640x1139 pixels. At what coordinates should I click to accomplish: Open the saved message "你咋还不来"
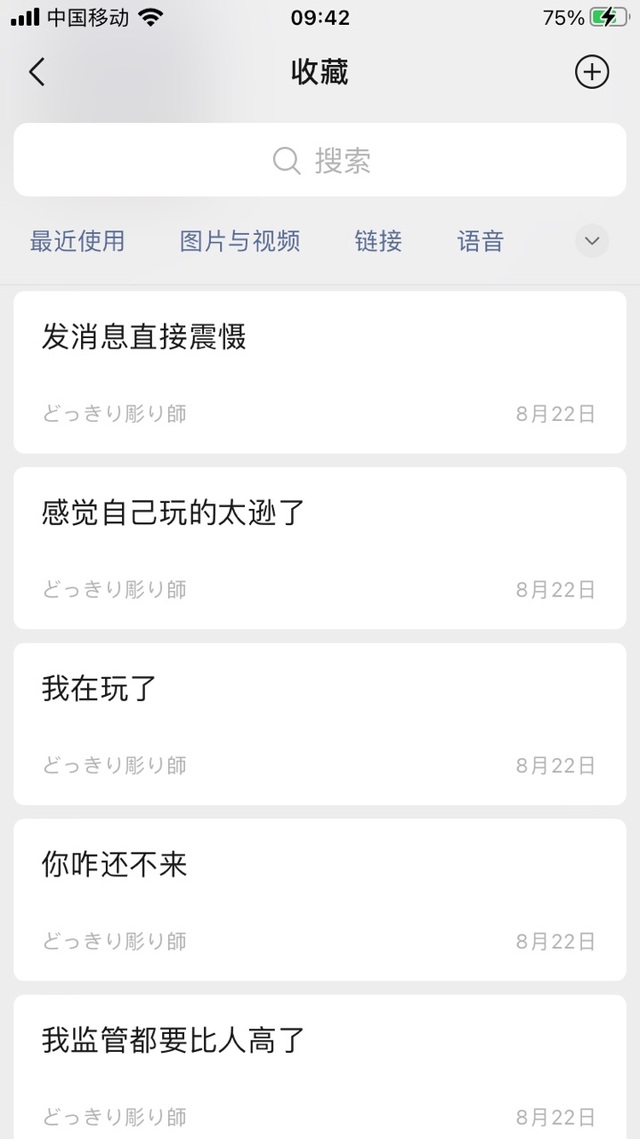click(320, 900)
